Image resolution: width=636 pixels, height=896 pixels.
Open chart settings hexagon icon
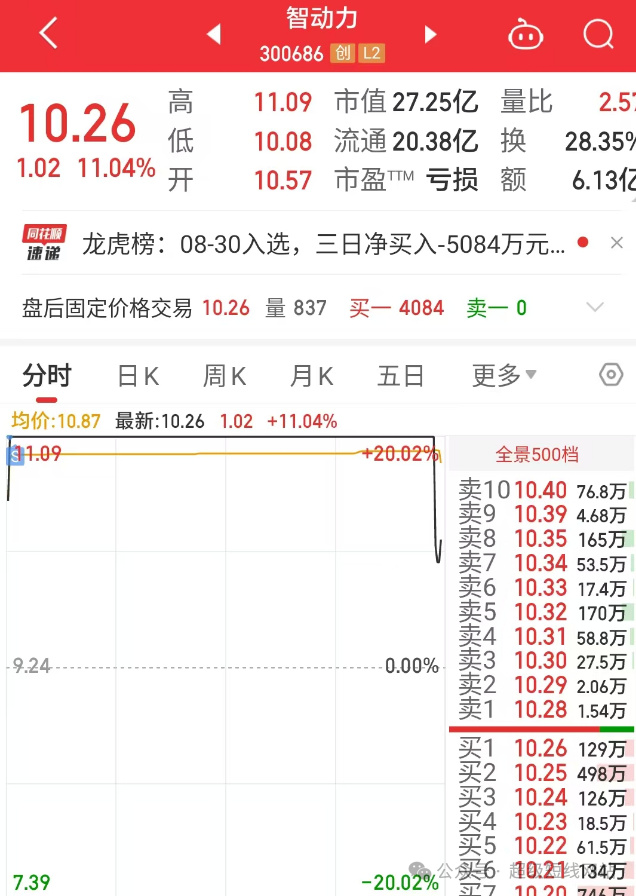pyautogui.click(x=611, y=375)
